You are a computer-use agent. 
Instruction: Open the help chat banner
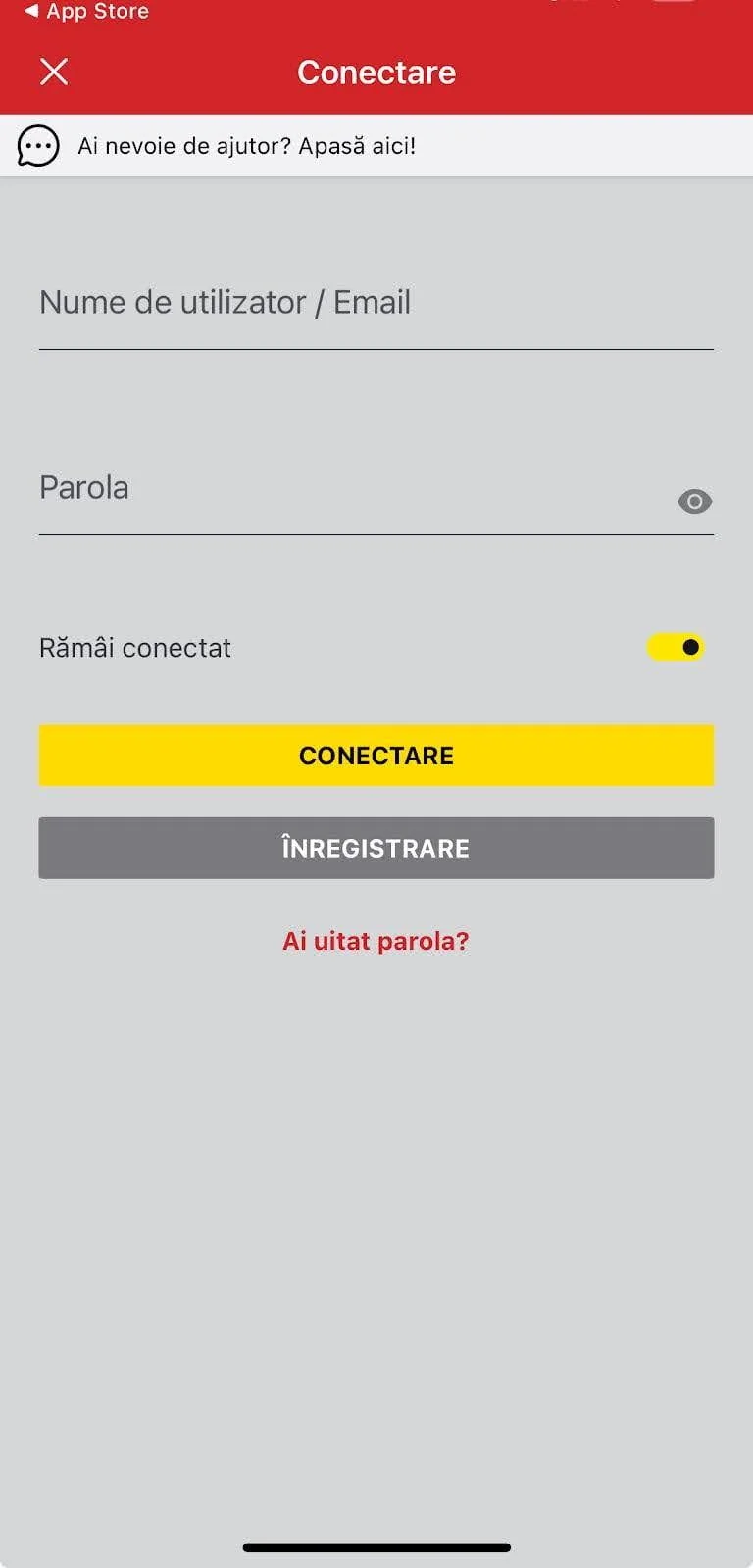tap(245, 146)
